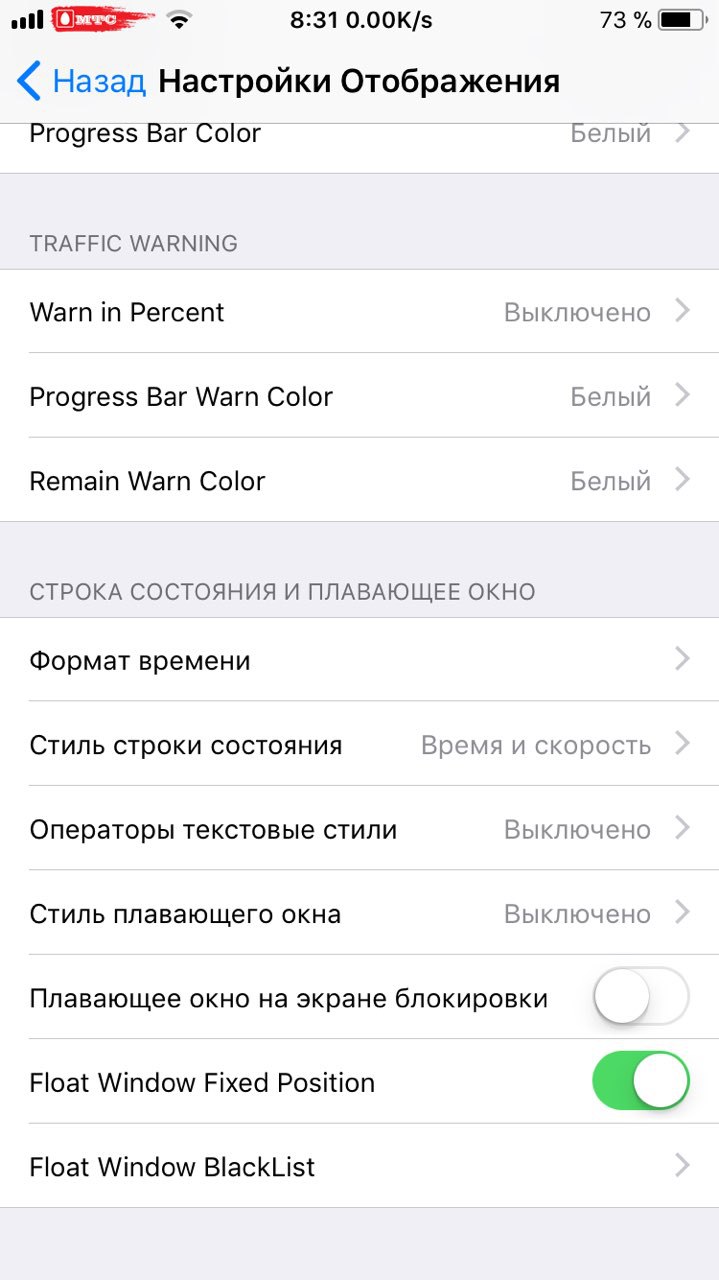Open the Формат времени row
The height and width of the screenshot is (1280, 719).
(x=359, y=660)
